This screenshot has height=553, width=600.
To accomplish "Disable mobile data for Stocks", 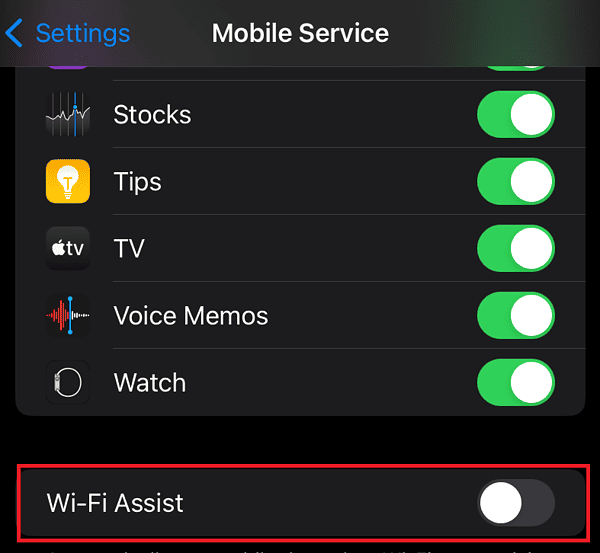I will click(x=515, y=115).
